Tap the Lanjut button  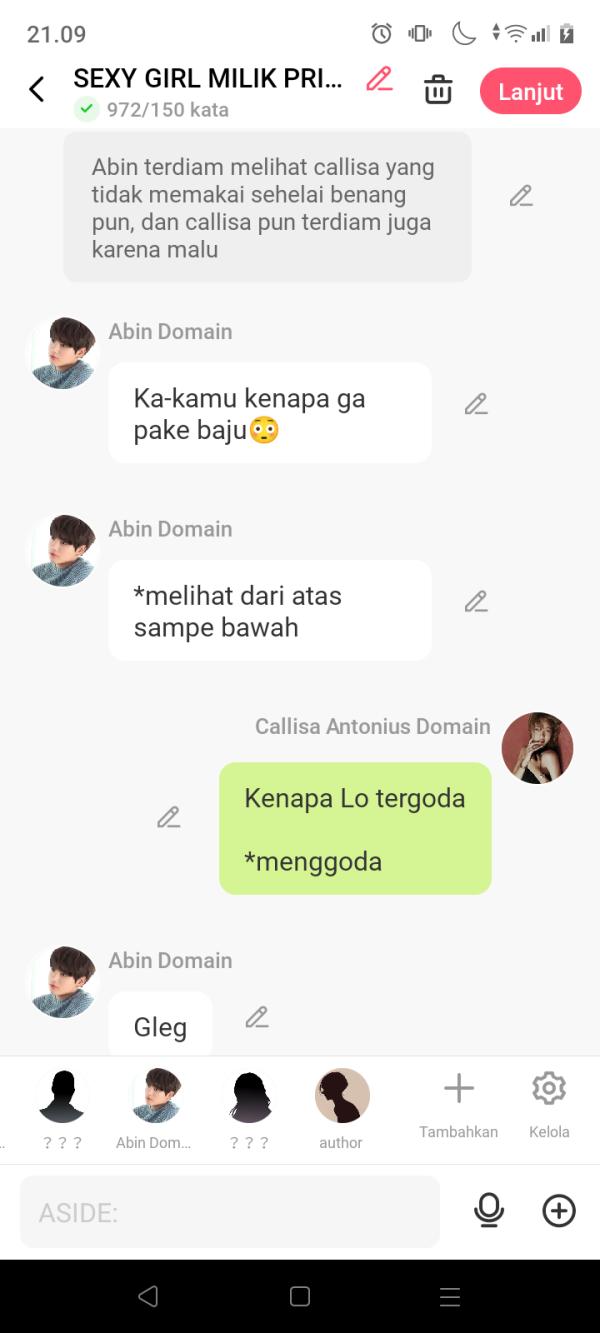530,91
